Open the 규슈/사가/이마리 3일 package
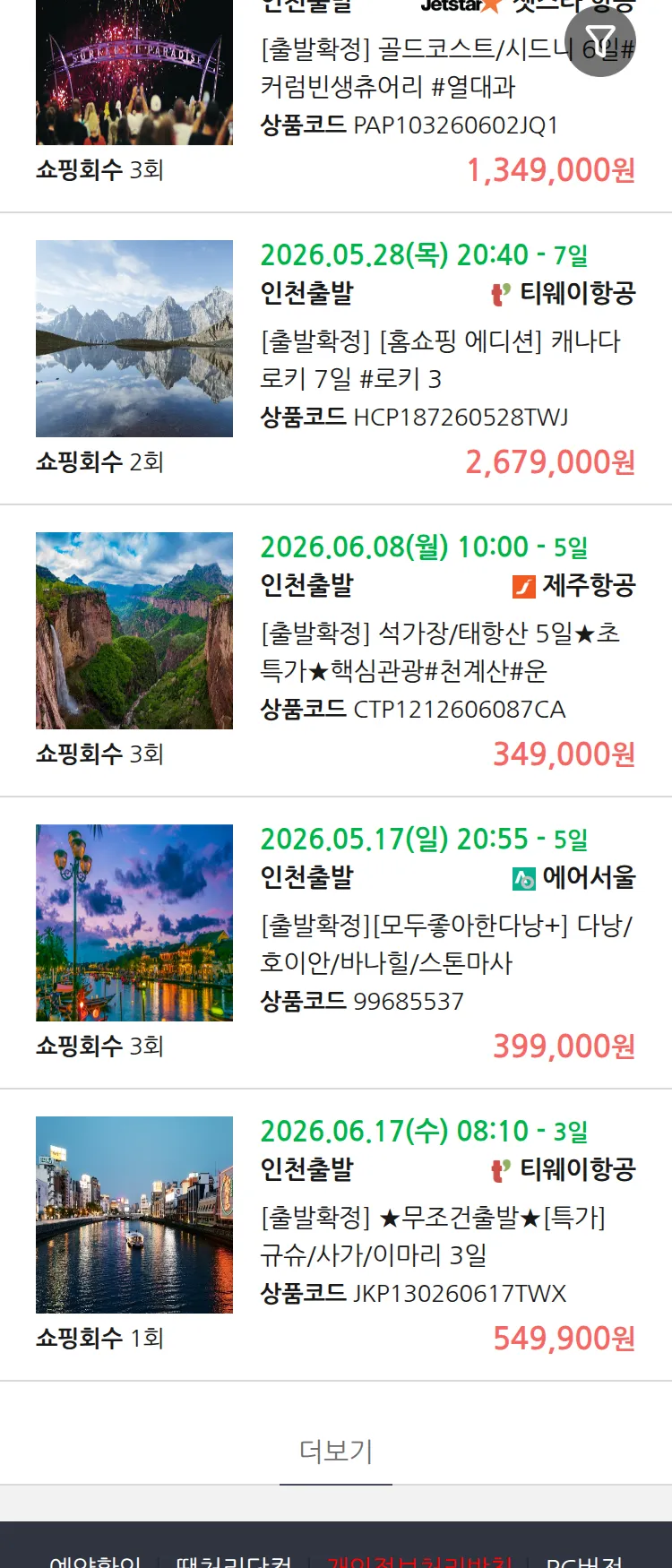Screen dimensions: 672x1568 pyautogui.click(x=432, y=1236)
